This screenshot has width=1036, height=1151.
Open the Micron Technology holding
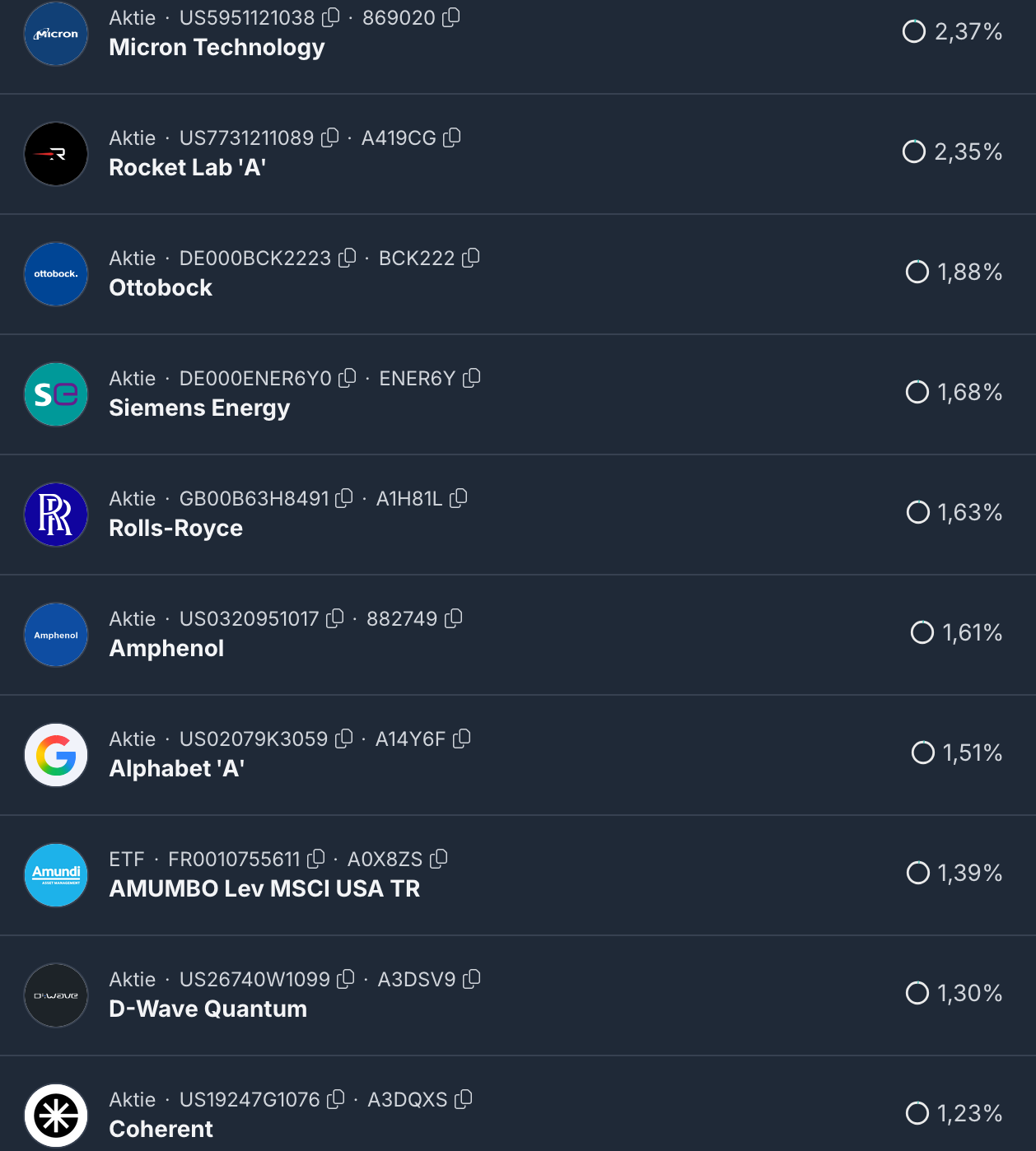point(217,48)
